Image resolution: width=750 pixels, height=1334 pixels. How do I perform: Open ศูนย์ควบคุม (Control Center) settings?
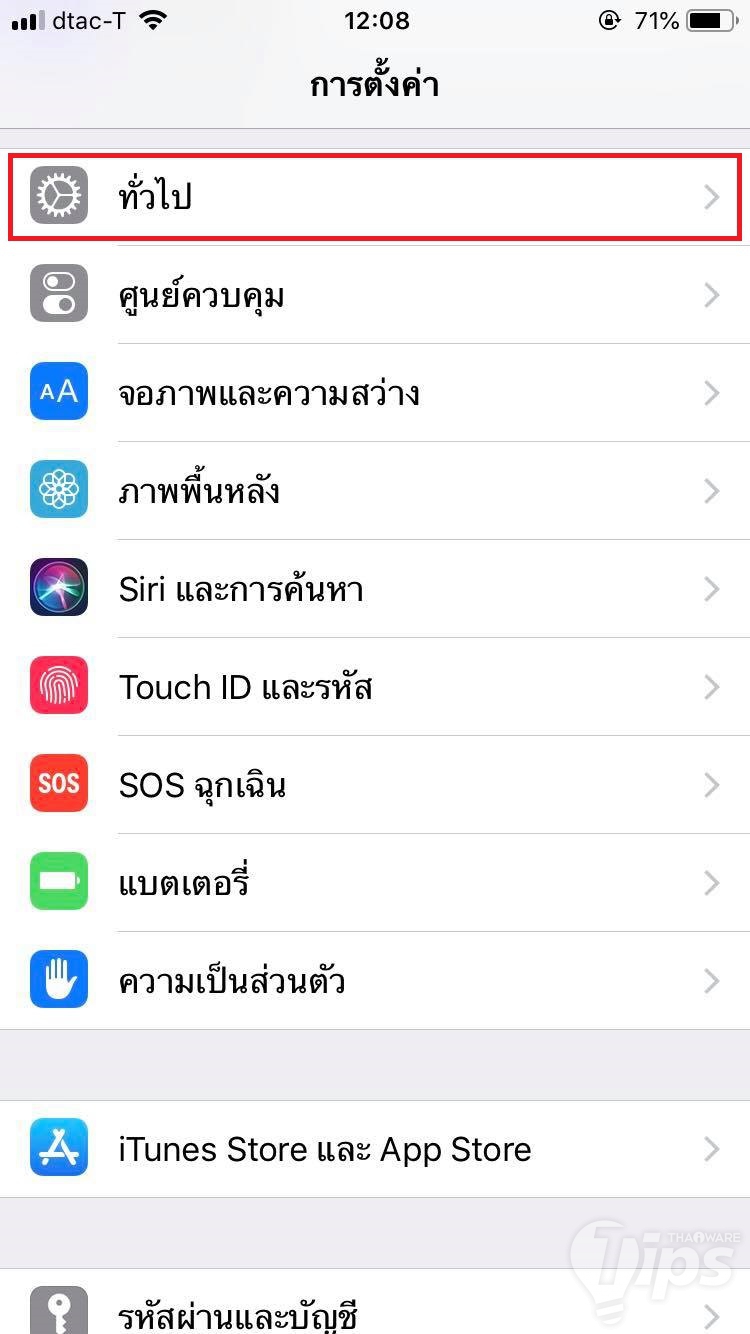(375, 295)
